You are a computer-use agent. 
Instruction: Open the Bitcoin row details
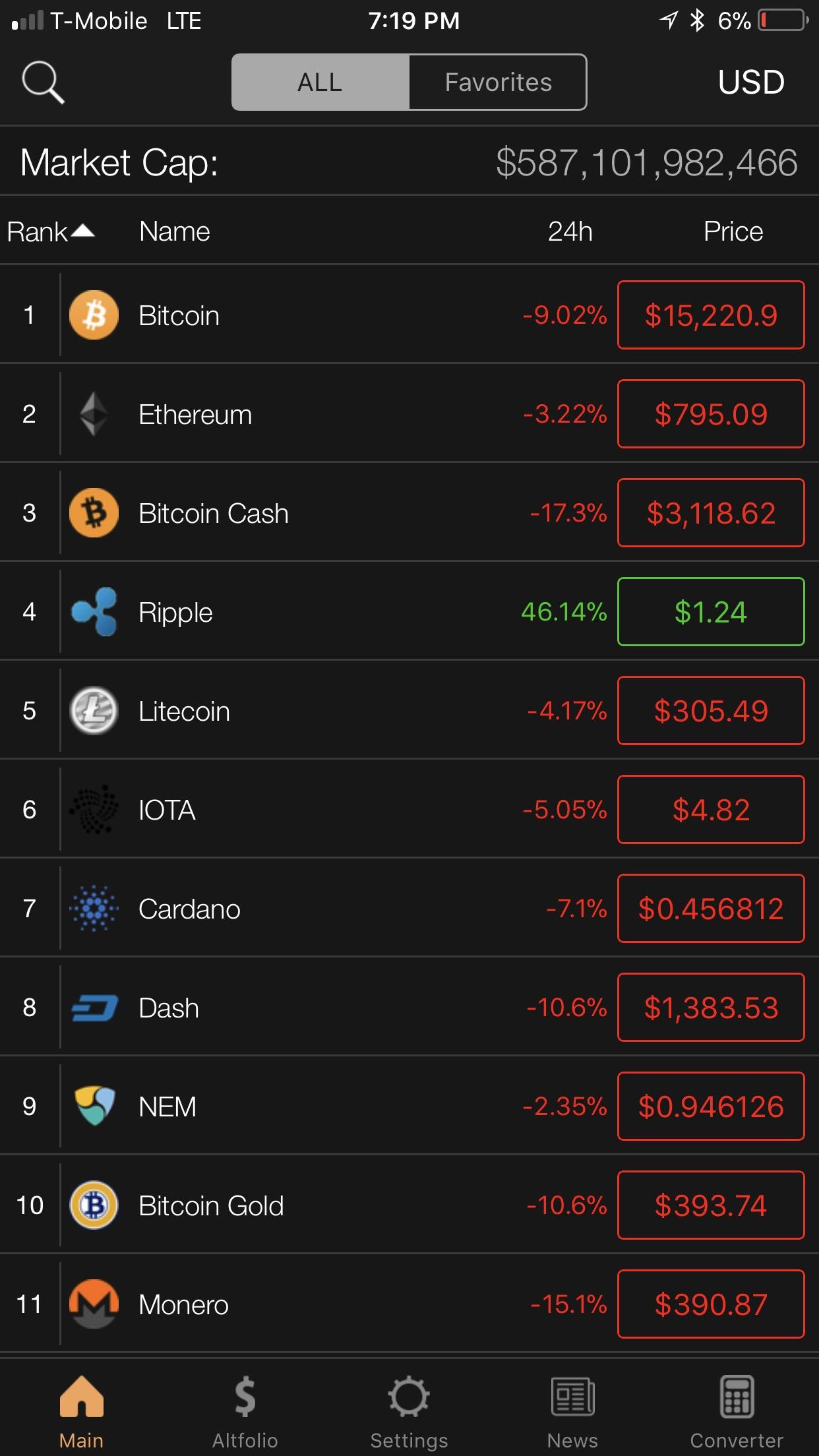(x=409, y=315)
